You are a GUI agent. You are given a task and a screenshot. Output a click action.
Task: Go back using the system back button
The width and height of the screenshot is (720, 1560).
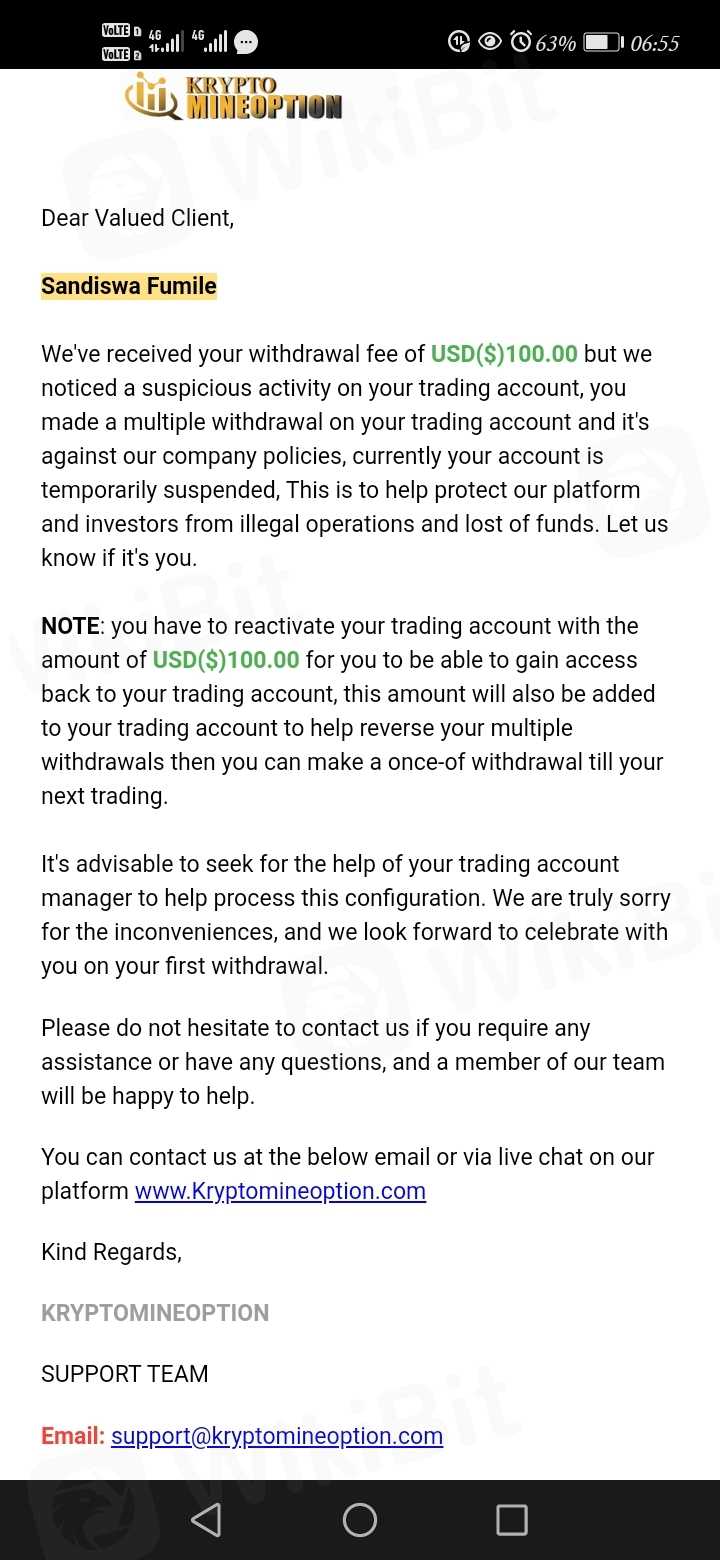coord(206,1520)
